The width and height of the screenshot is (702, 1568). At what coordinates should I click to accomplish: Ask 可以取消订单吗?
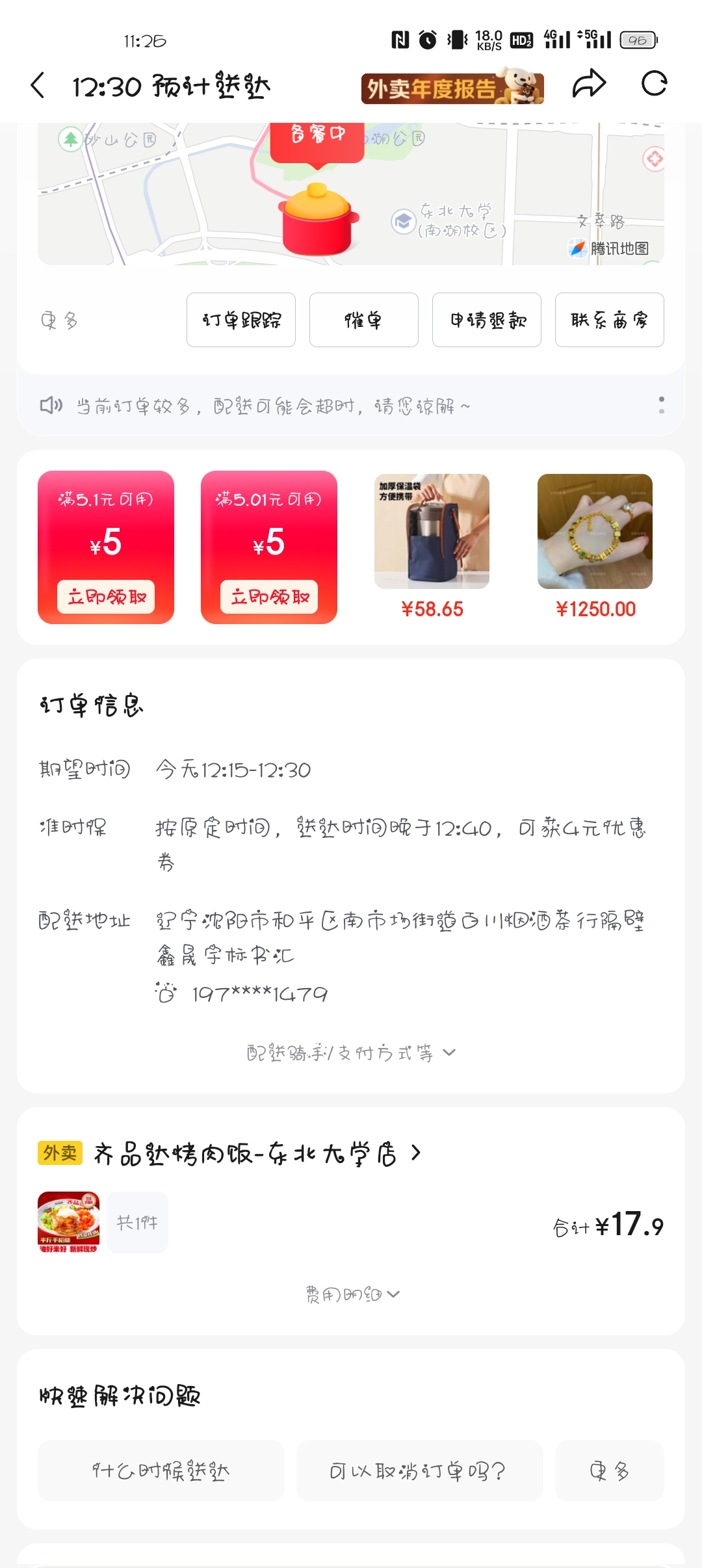pos(419,1470)
